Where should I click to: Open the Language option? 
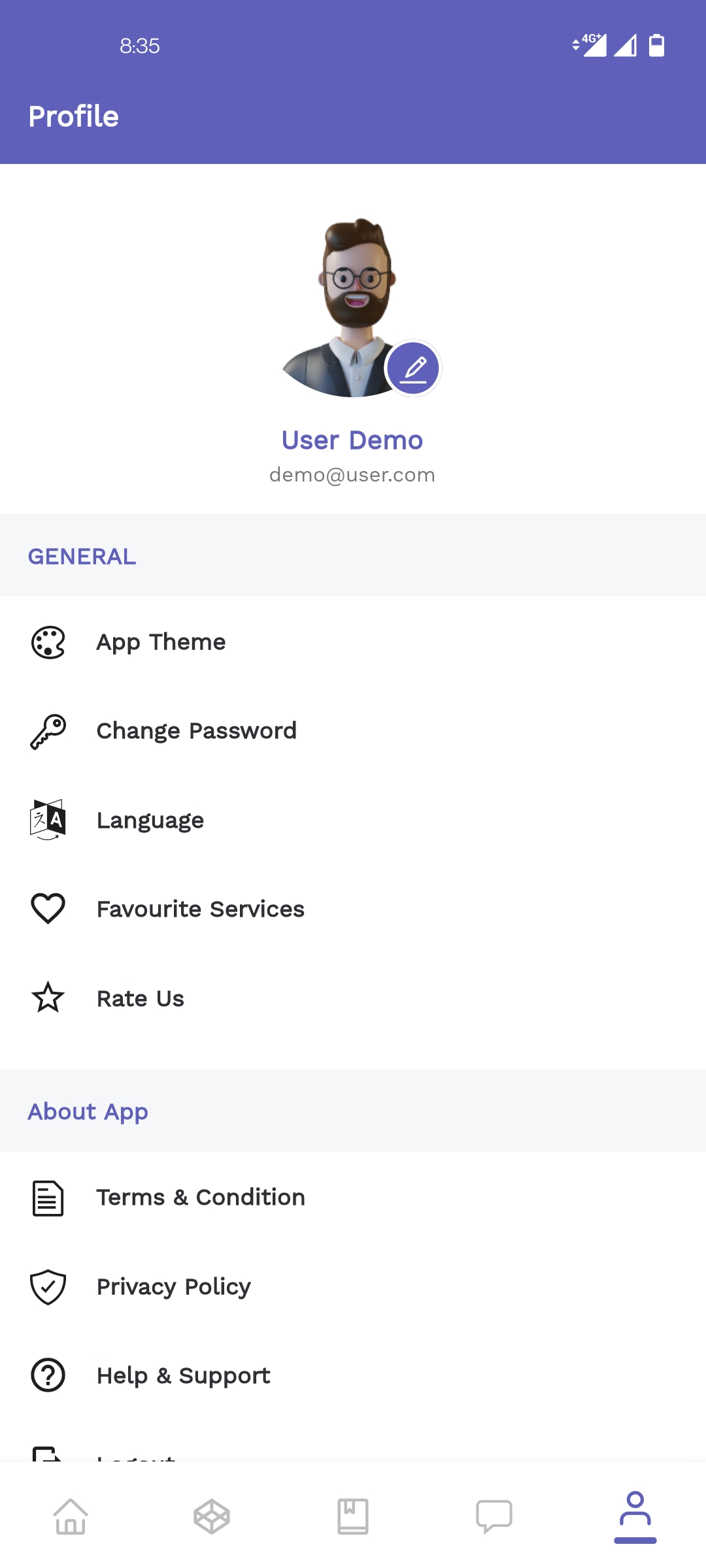tap(150, 820)
